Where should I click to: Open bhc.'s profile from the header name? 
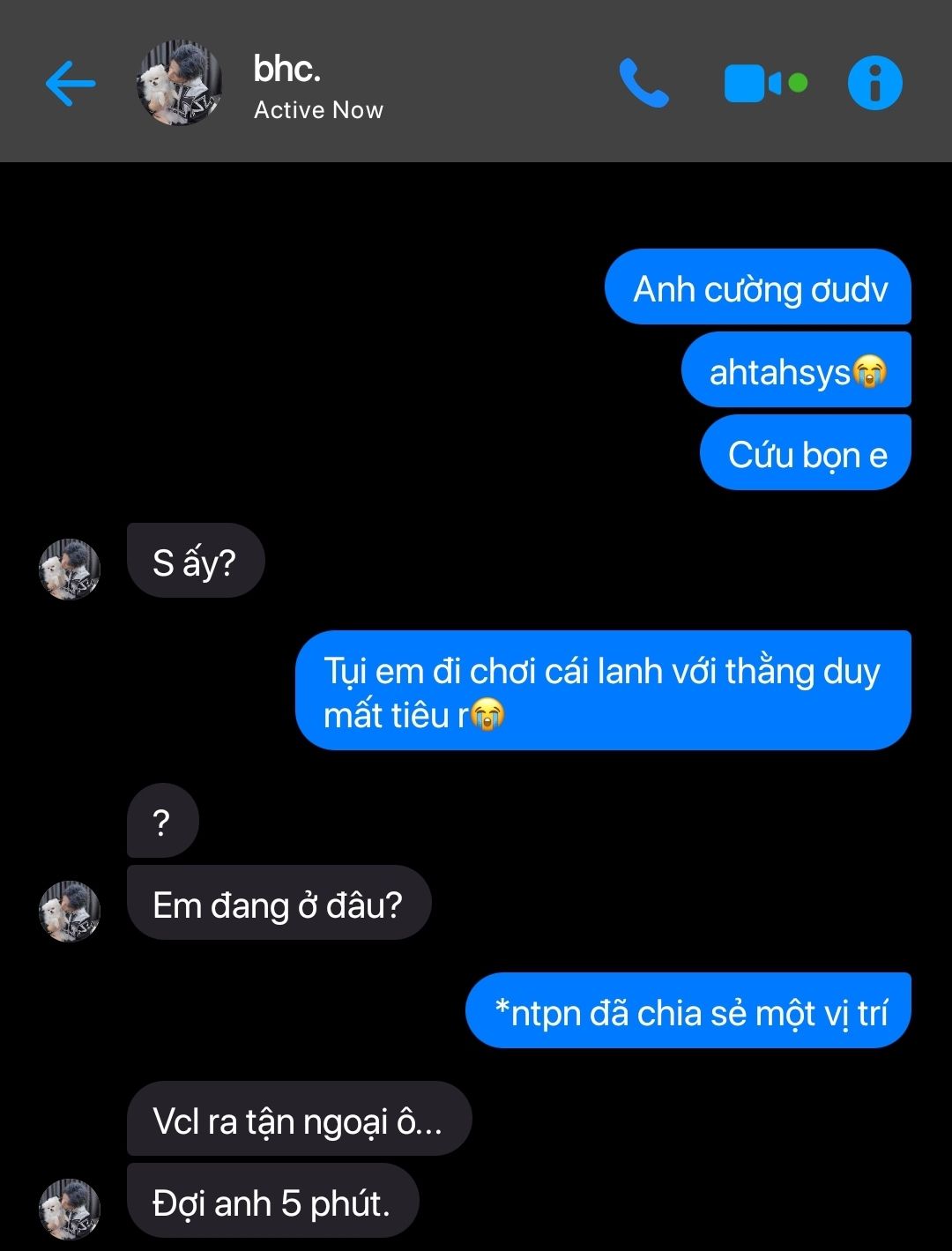(x=287, y=70)
